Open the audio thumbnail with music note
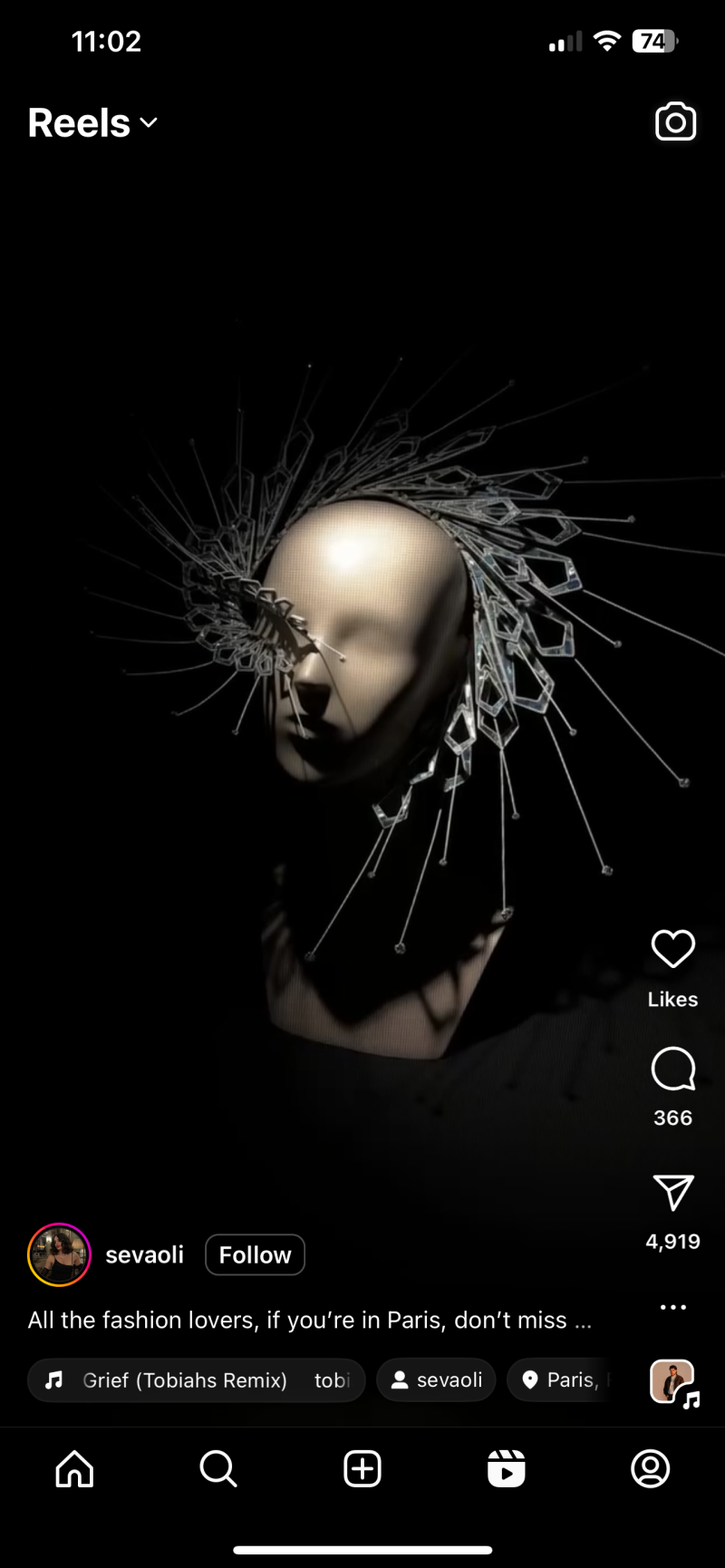 [674, 1383]
